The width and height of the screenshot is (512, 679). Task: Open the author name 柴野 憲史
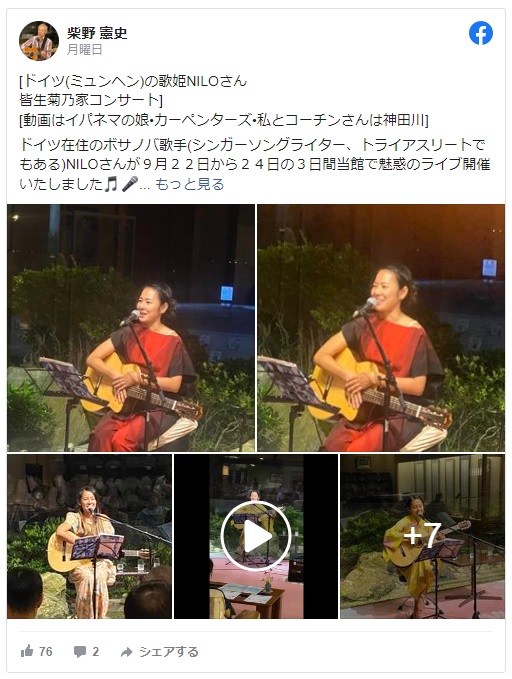pos(97,33)
